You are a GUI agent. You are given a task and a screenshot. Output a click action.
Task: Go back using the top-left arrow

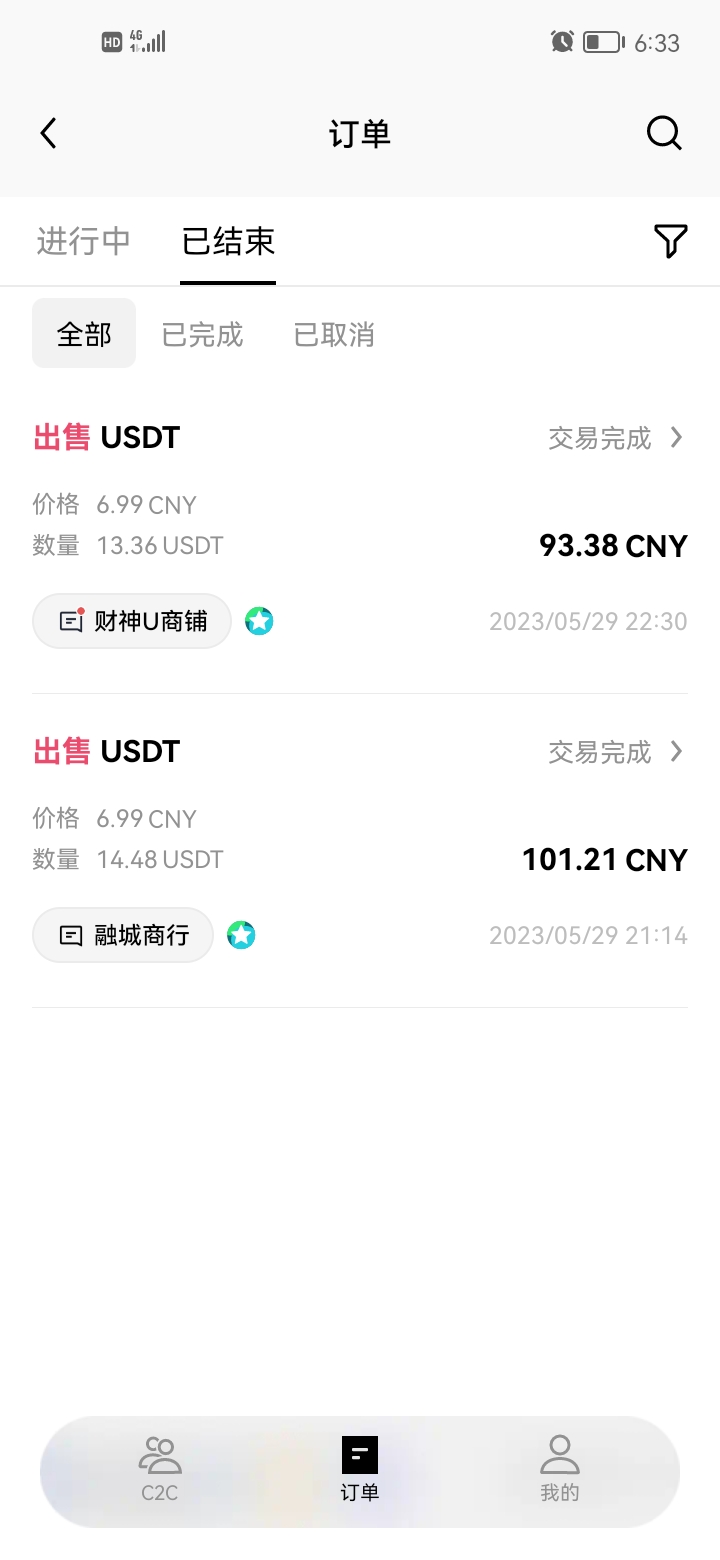(48, 133)
